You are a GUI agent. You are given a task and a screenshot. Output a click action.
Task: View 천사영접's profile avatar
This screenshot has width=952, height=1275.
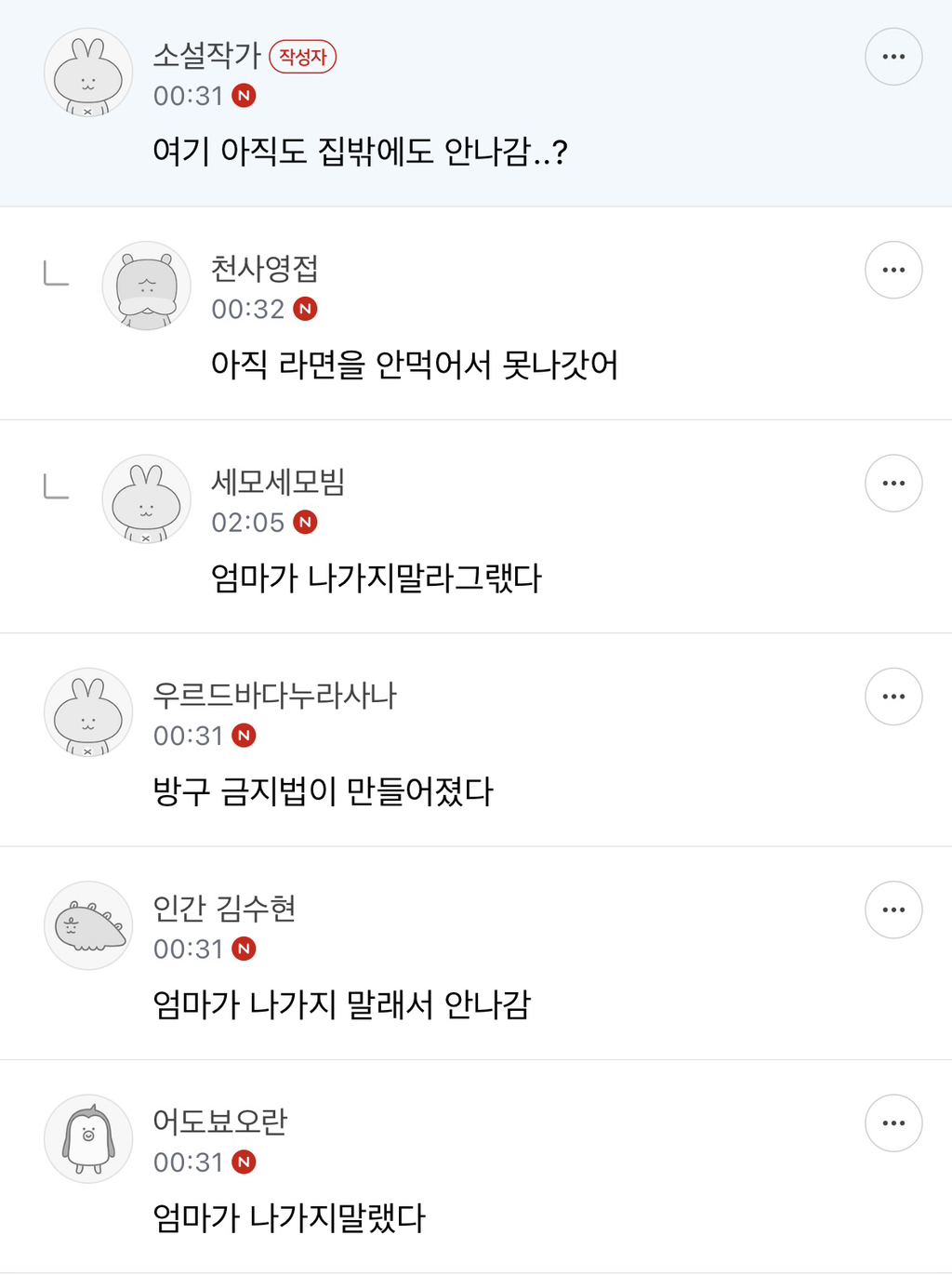click(146, 286)
